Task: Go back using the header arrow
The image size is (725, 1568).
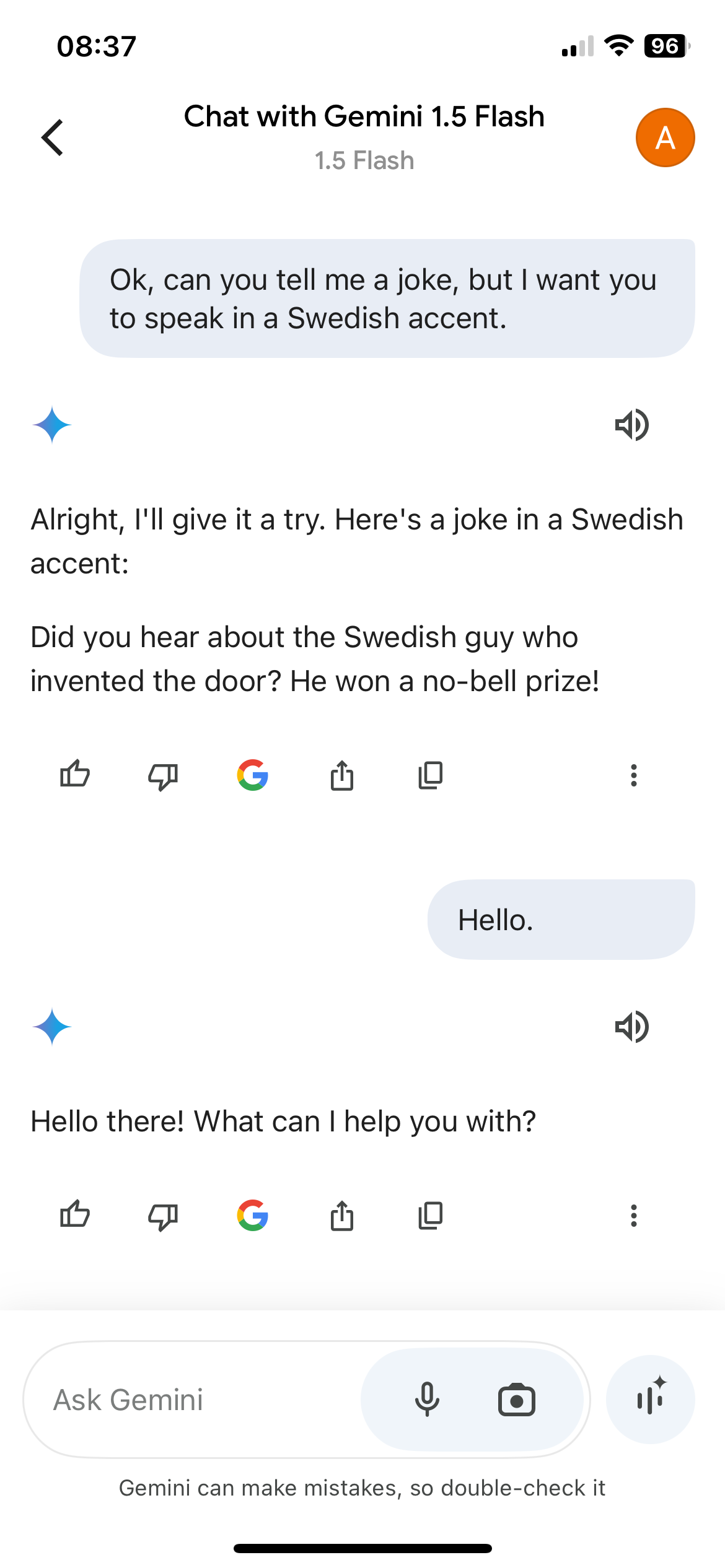Action: coord(53,137)
